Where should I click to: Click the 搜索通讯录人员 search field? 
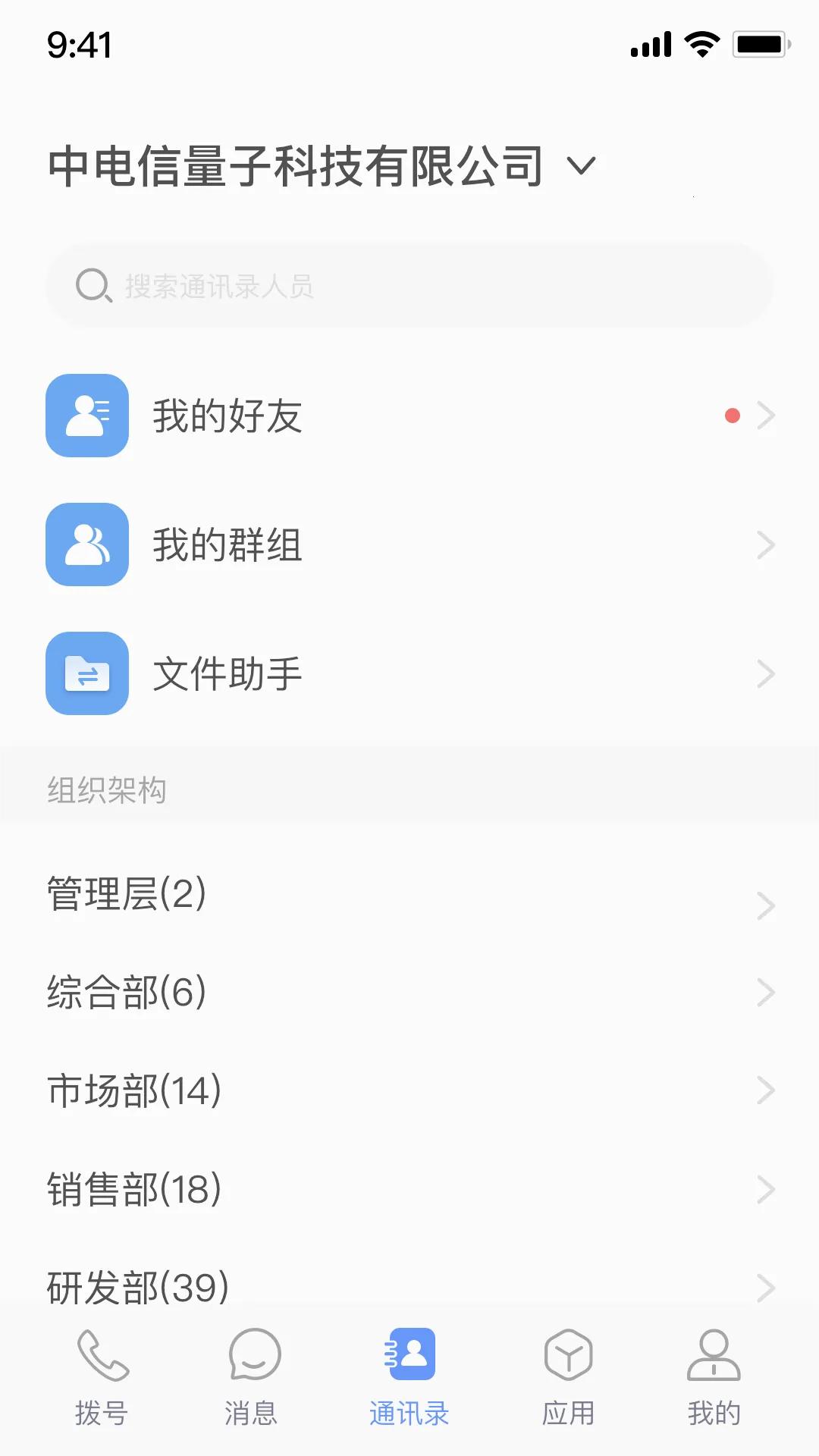[x=409, y=287]
